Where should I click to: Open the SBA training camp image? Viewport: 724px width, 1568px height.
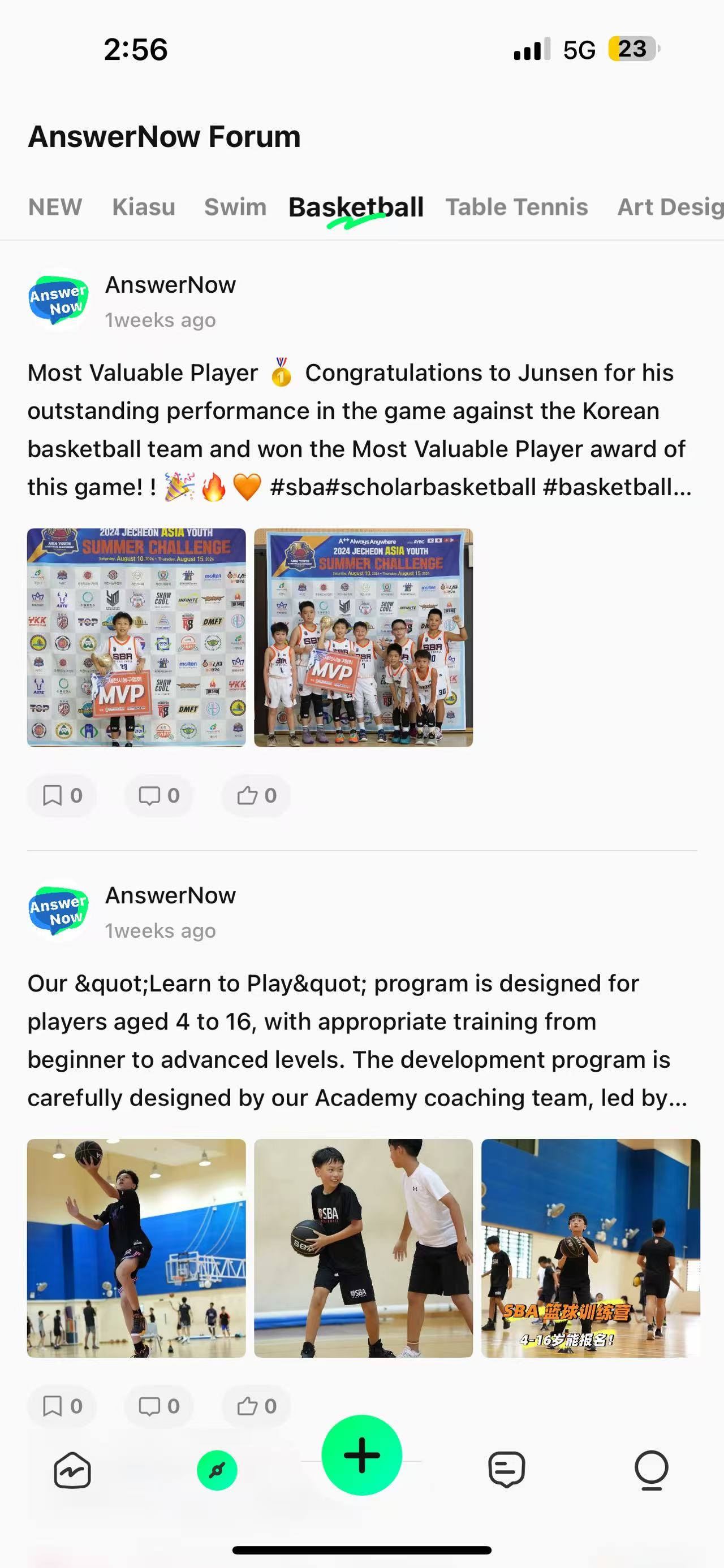(x=590, y=1248)
